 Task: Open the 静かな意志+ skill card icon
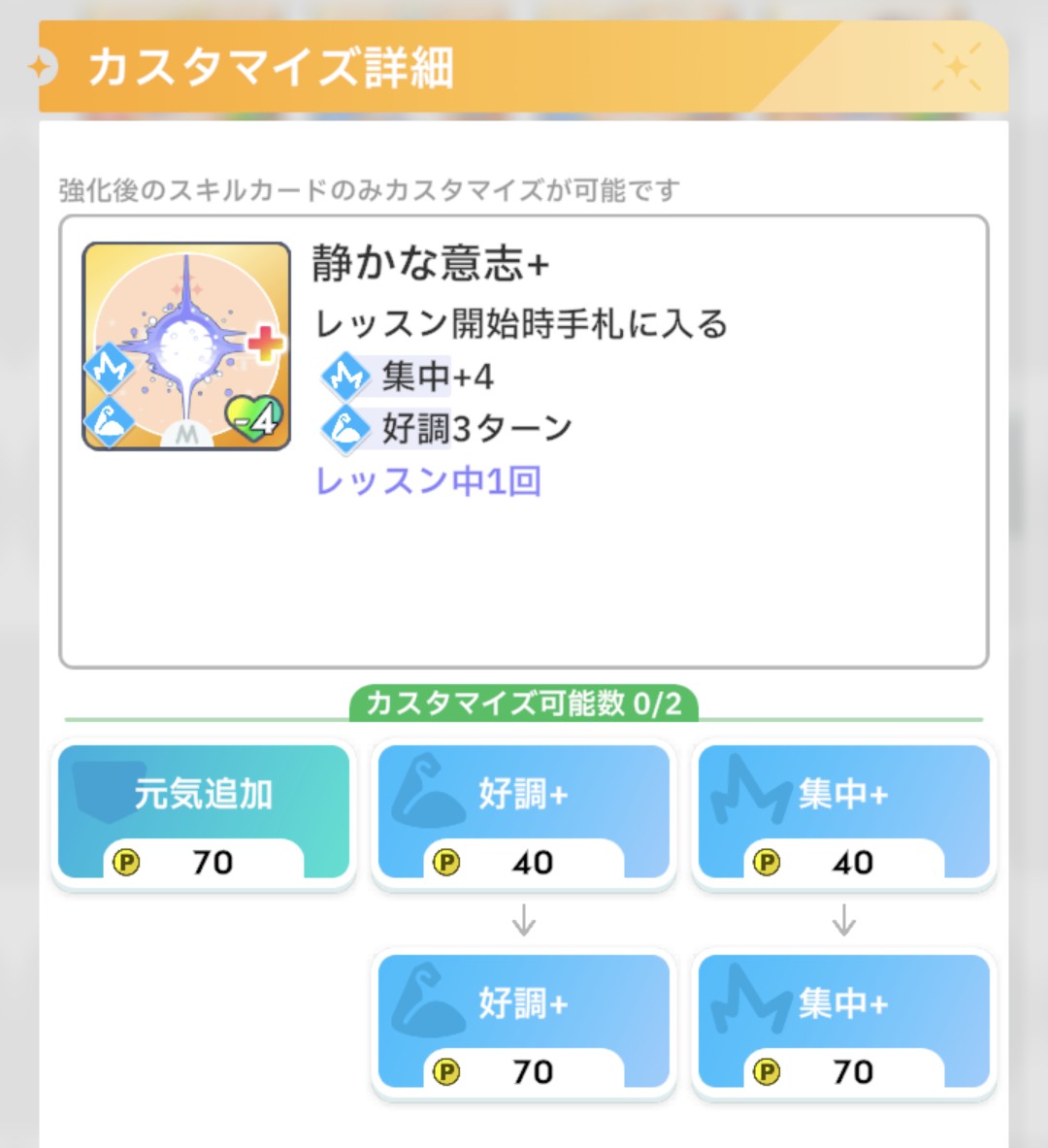186,346
